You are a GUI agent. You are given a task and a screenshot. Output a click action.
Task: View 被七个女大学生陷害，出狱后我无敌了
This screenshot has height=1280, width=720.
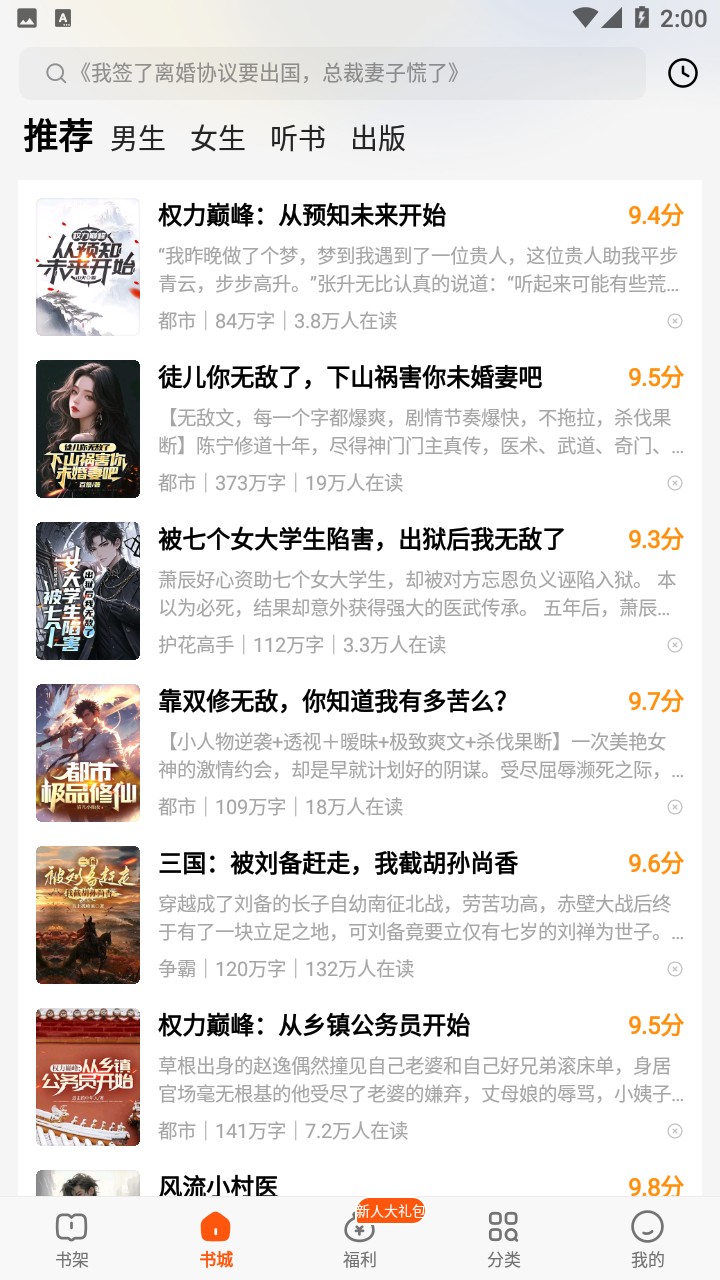pyautogui.click(x=362, y=540)
